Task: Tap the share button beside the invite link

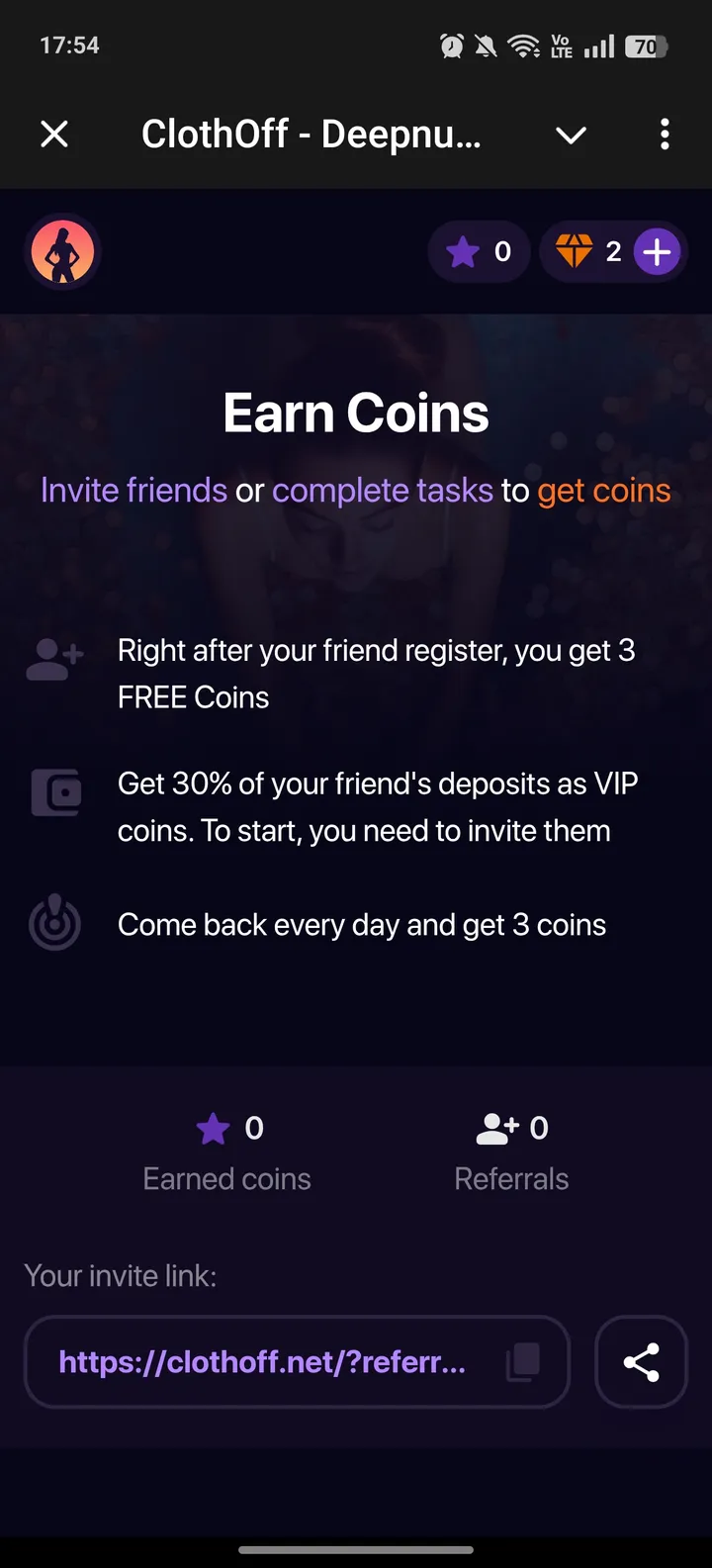Action: click(641, 1362)
